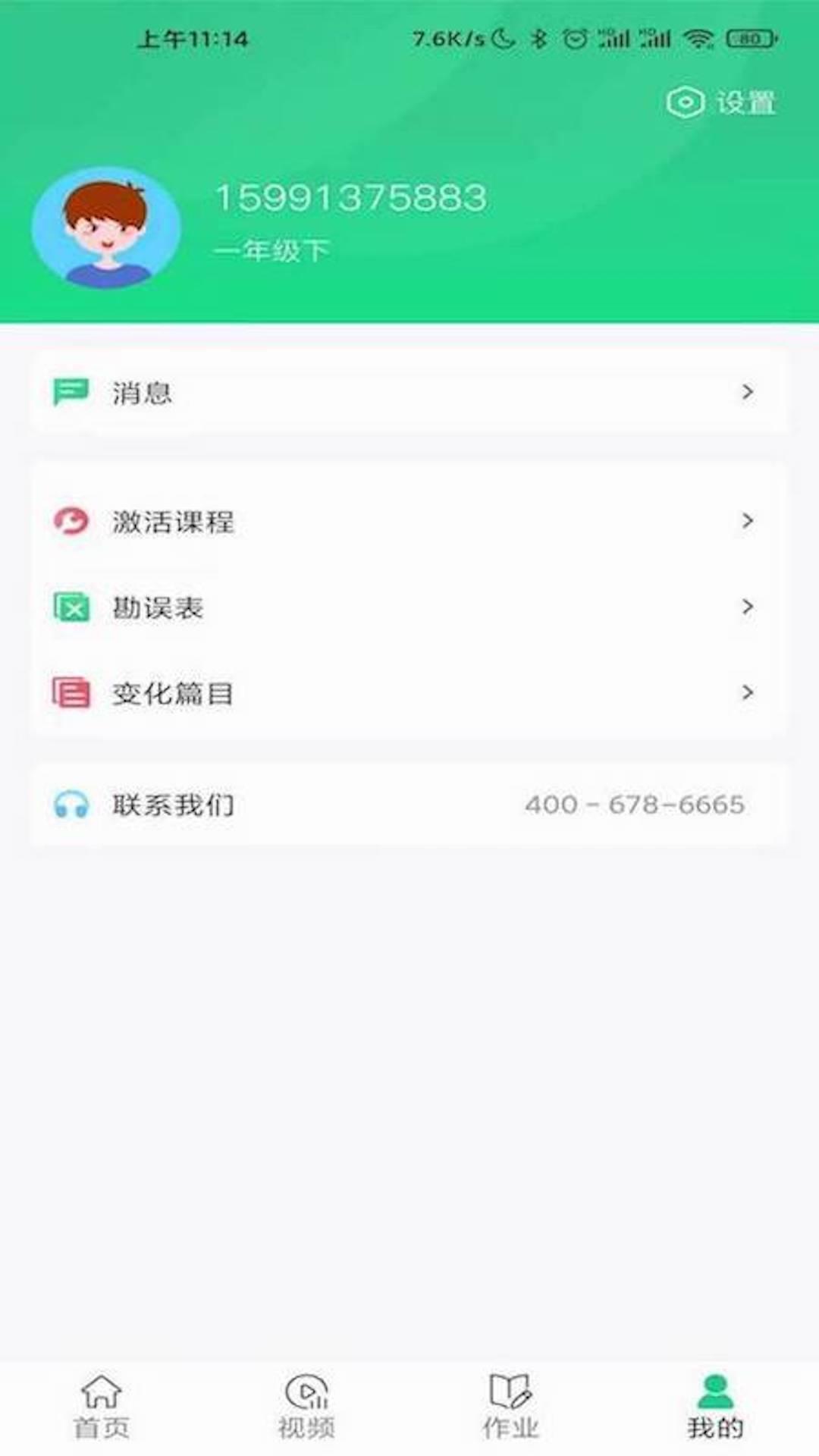819x1456 pixels.
Task: Switch to the 首页 tab
Action: point(102,1407)
